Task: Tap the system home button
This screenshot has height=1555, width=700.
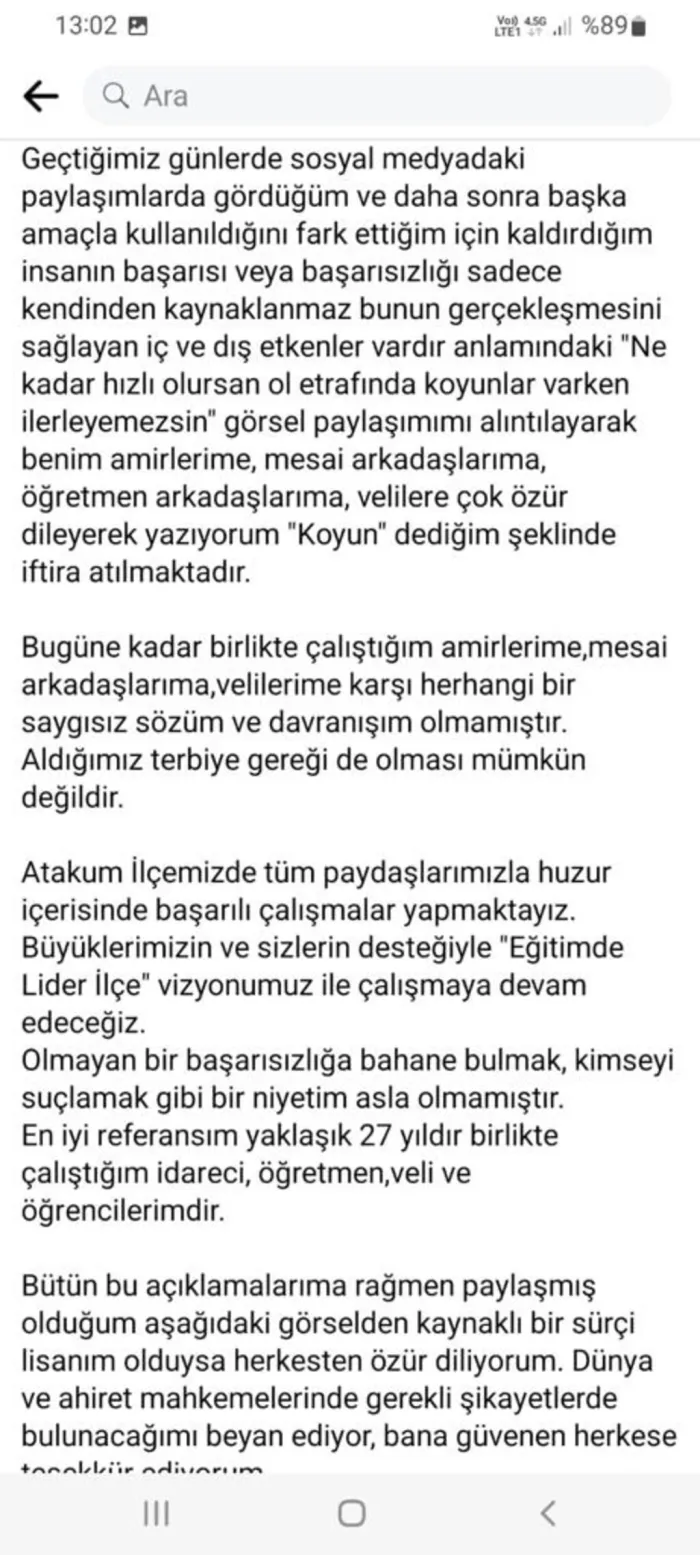Action: tap(351, 1513)
